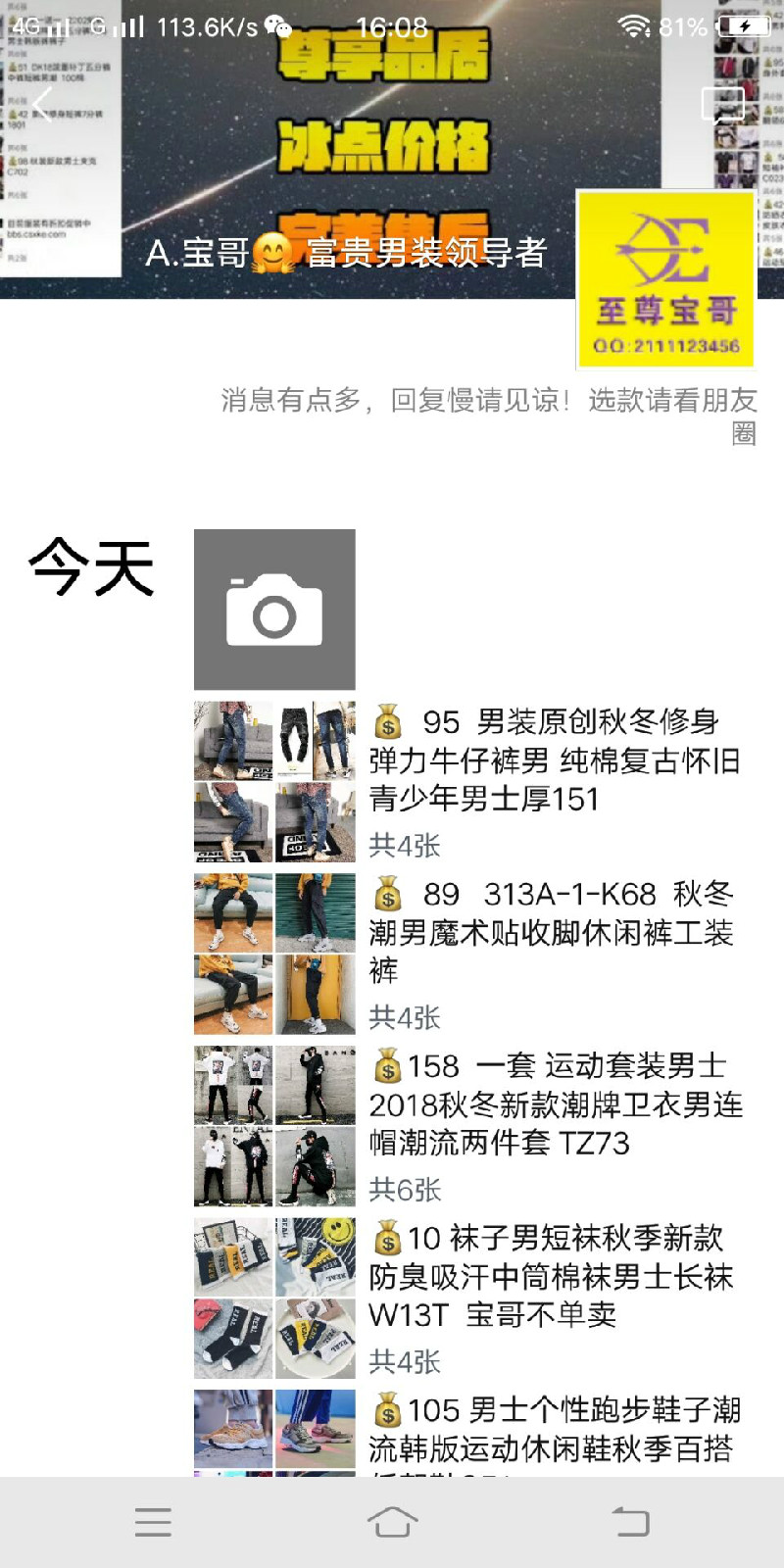
Task: Open the 95 男装原创秋冬修身 jeans post
Action: [470, 781]
